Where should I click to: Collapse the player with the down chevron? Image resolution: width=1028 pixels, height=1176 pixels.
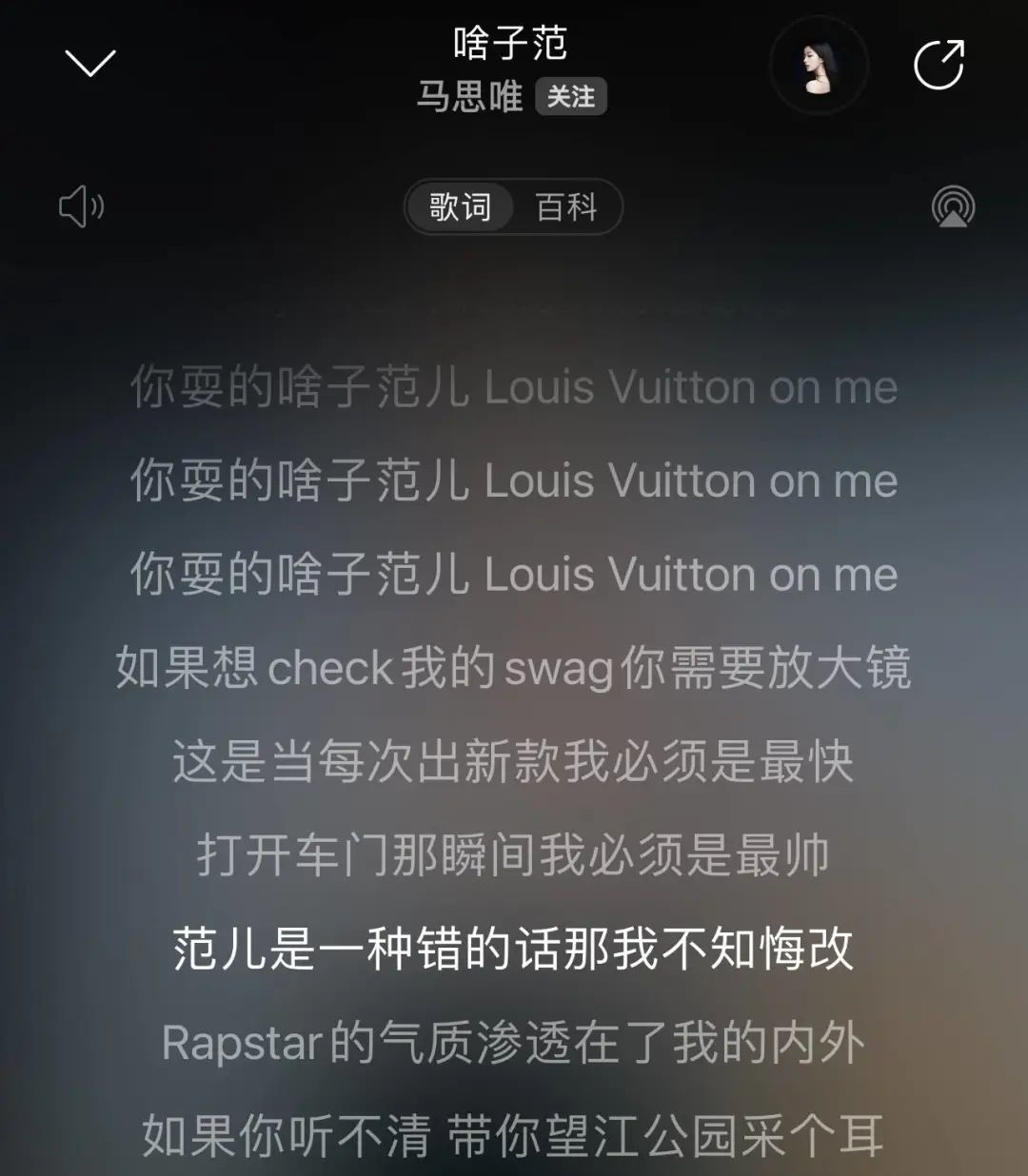(90, 63)
